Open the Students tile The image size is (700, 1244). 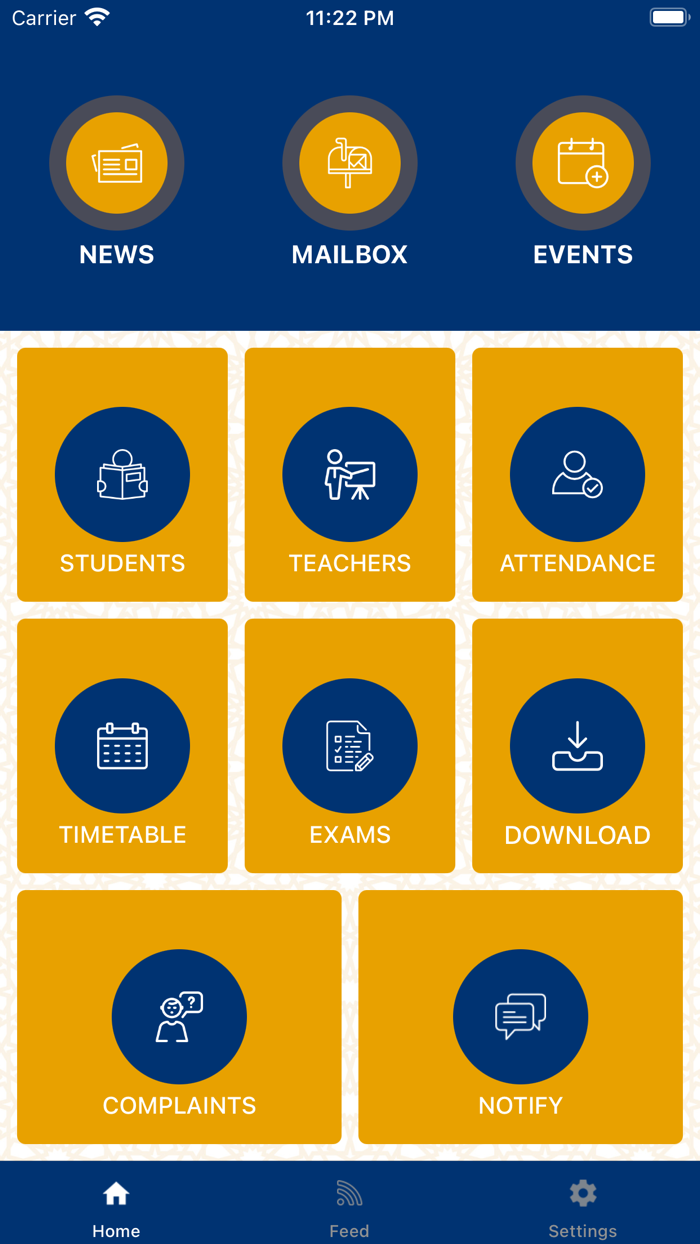pyautogui.click(x=122, y=475)
